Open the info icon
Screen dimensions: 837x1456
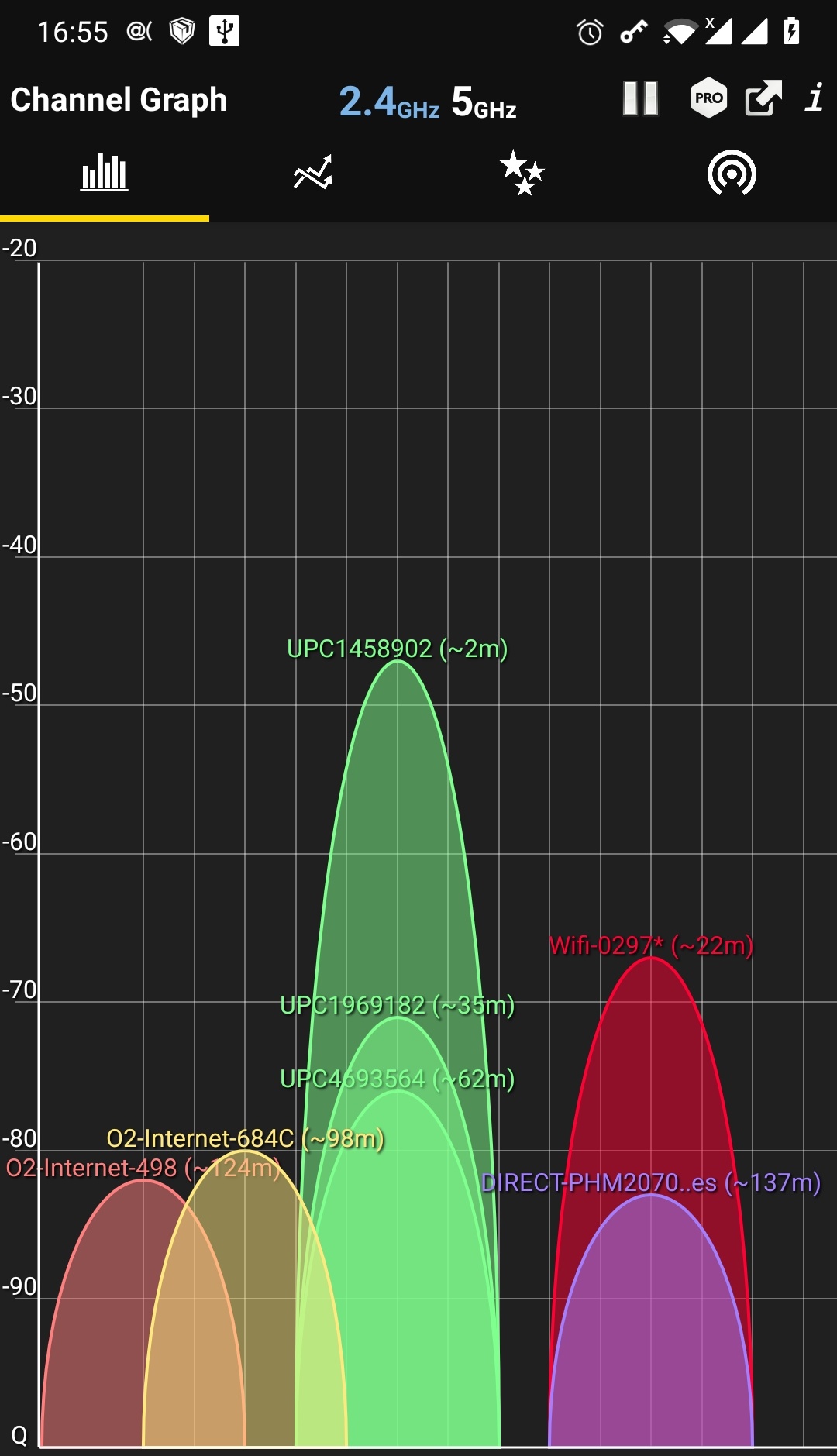click(x=813, y=98)
